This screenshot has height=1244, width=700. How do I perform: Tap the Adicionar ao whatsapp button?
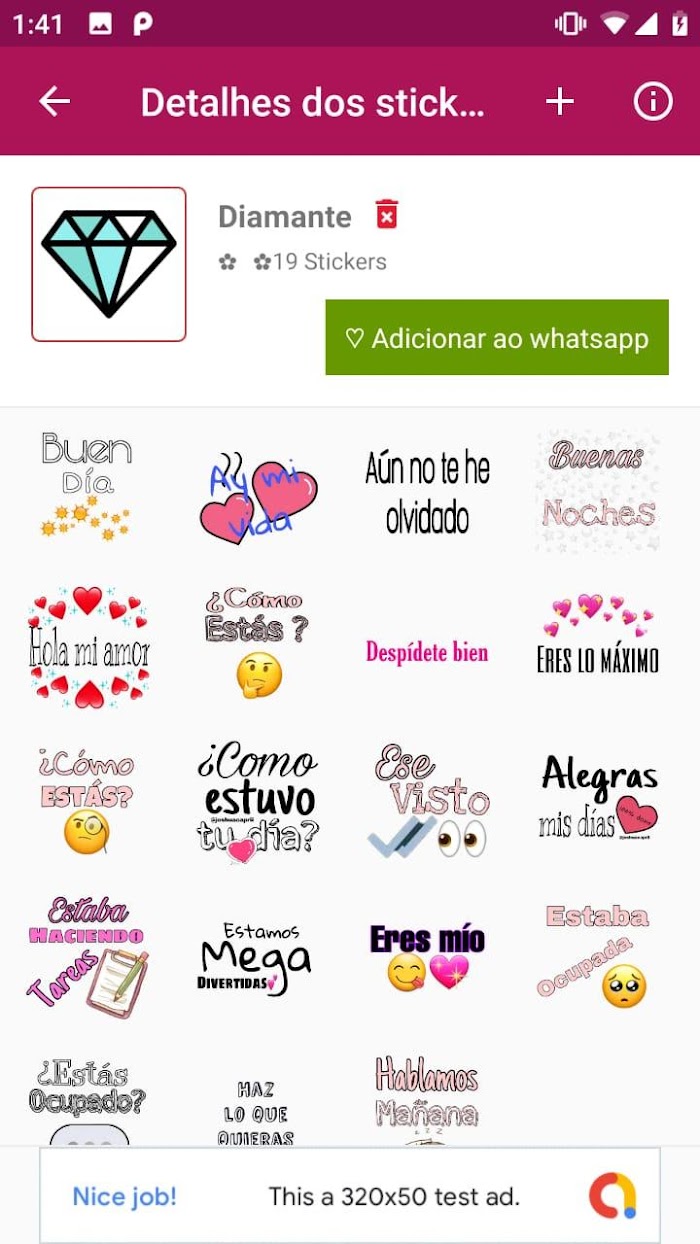click(x=497, y=338)
